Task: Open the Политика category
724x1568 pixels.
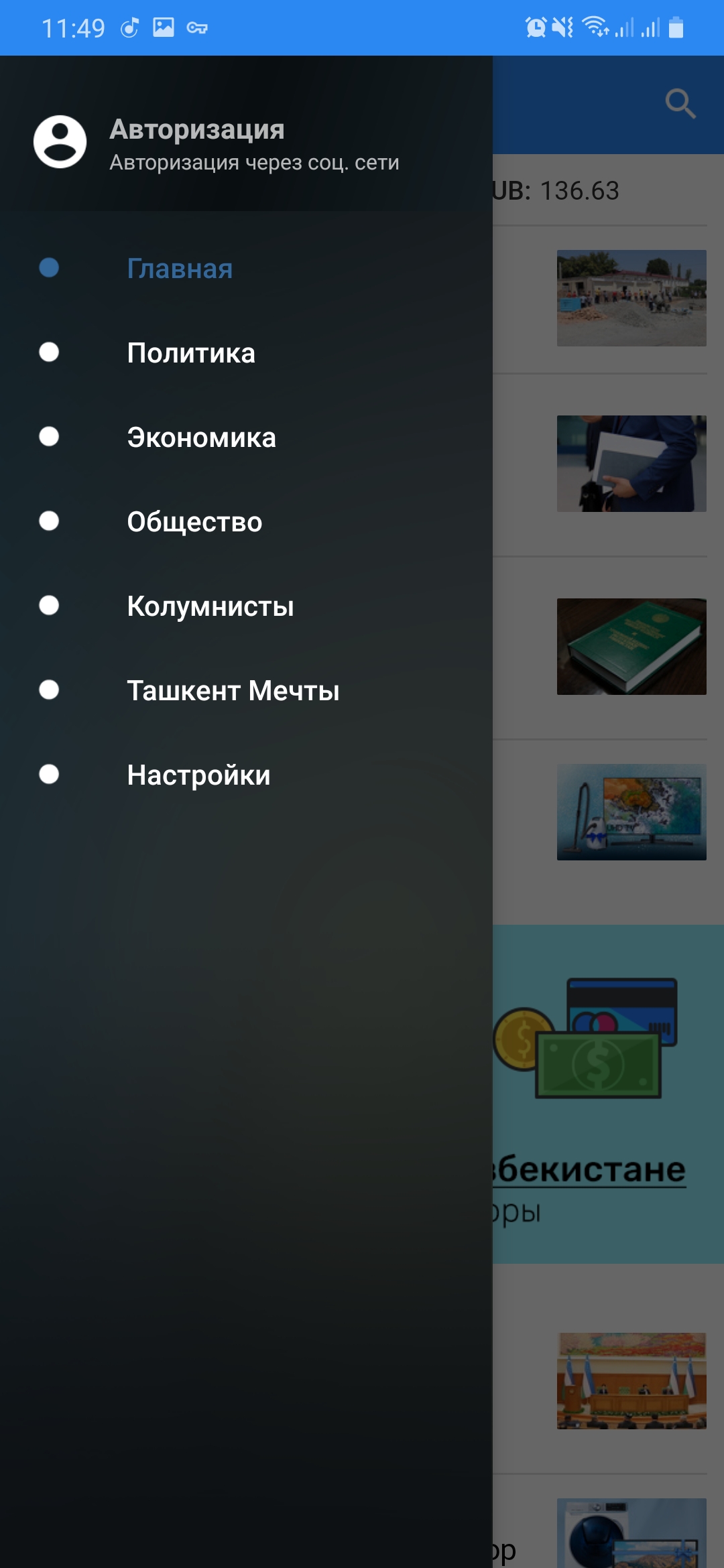Action: 191,353
